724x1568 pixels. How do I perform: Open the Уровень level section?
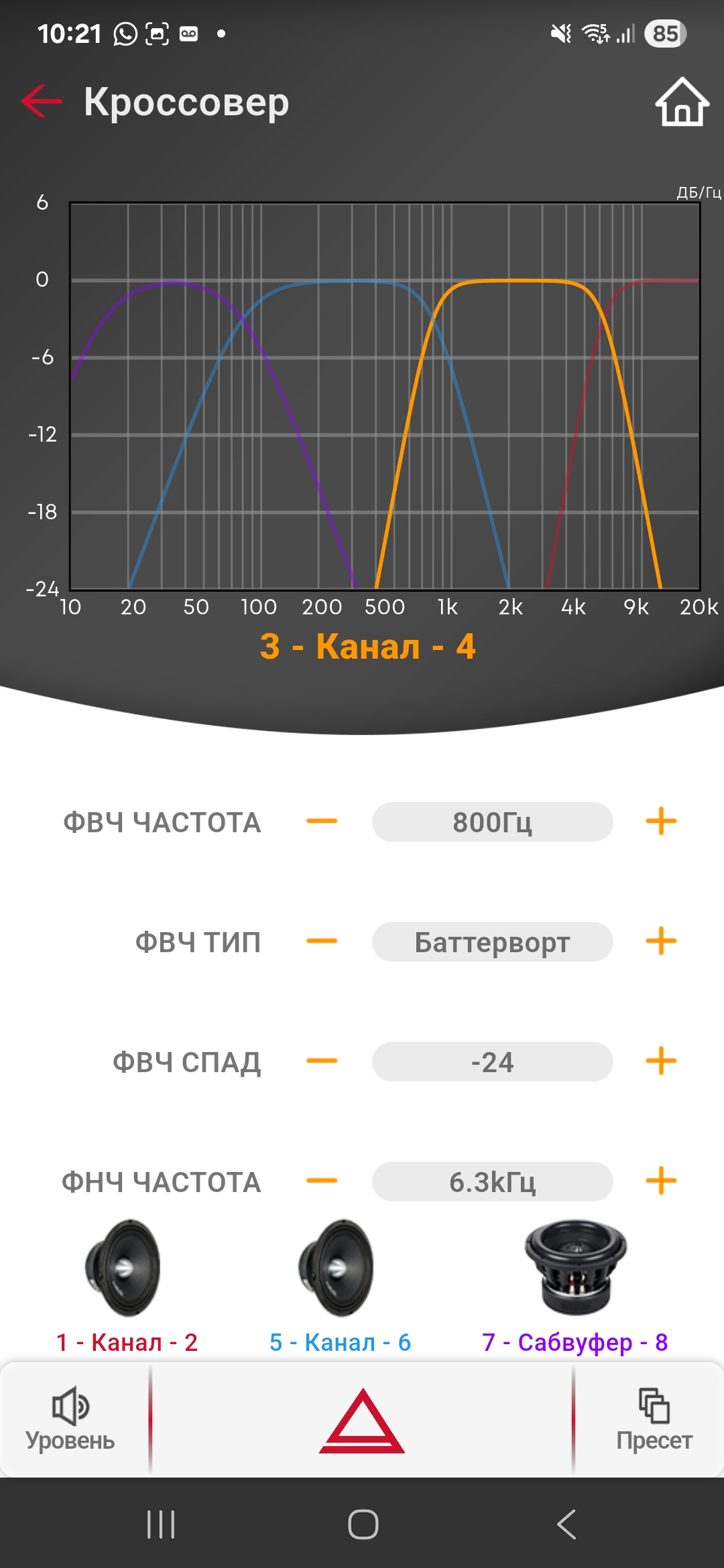pos(70,1419)
